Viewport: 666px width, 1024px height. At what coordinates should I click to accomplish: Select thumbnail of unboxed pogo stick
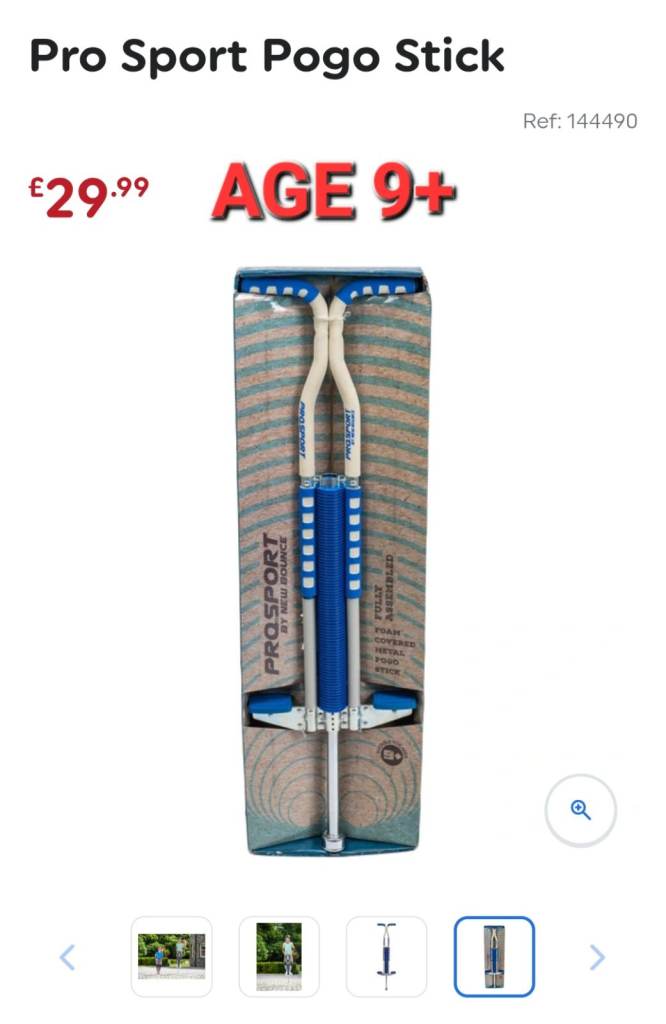(386, 957)
